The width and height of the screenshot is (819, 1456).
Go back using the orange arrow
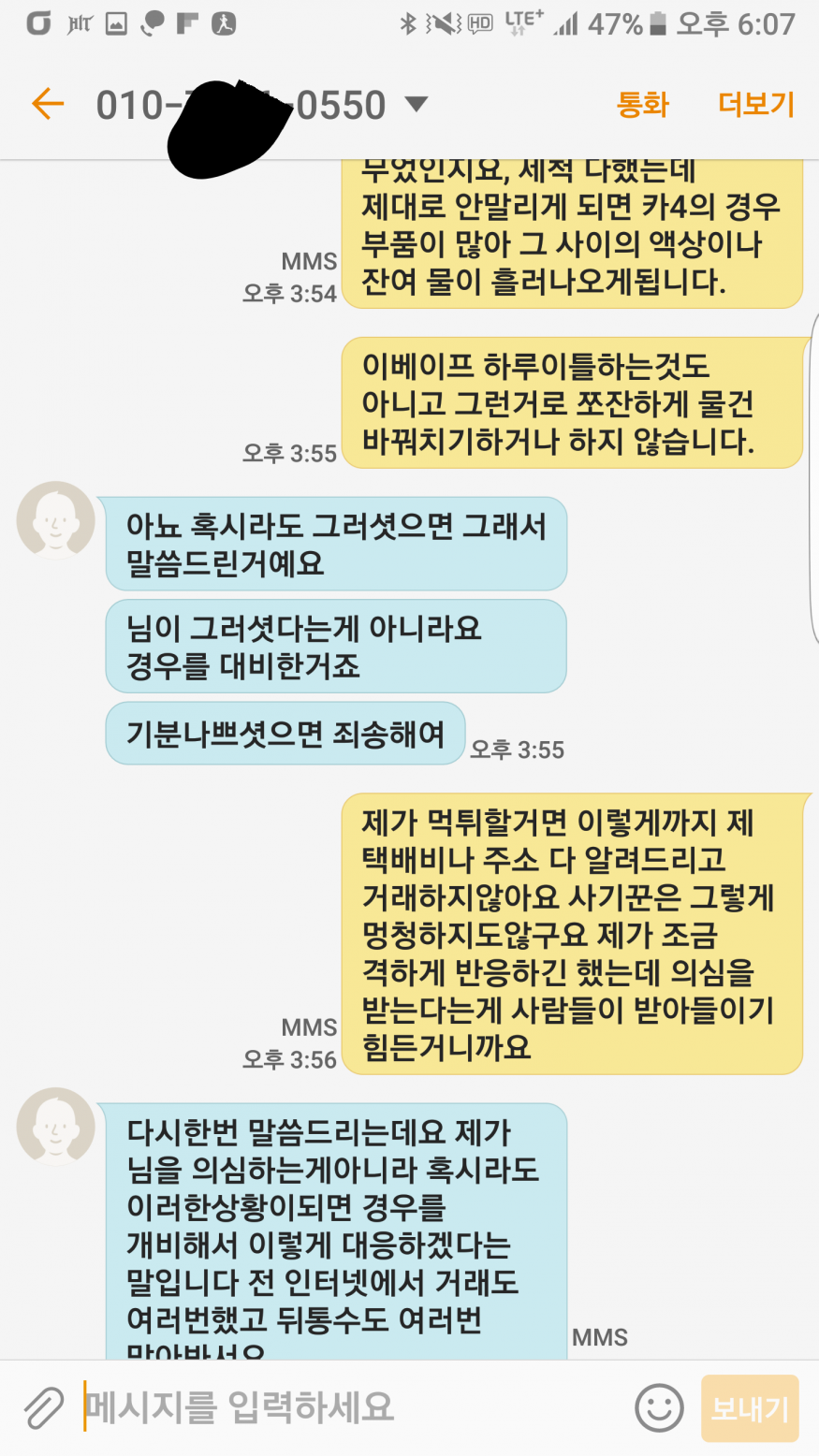47,104
